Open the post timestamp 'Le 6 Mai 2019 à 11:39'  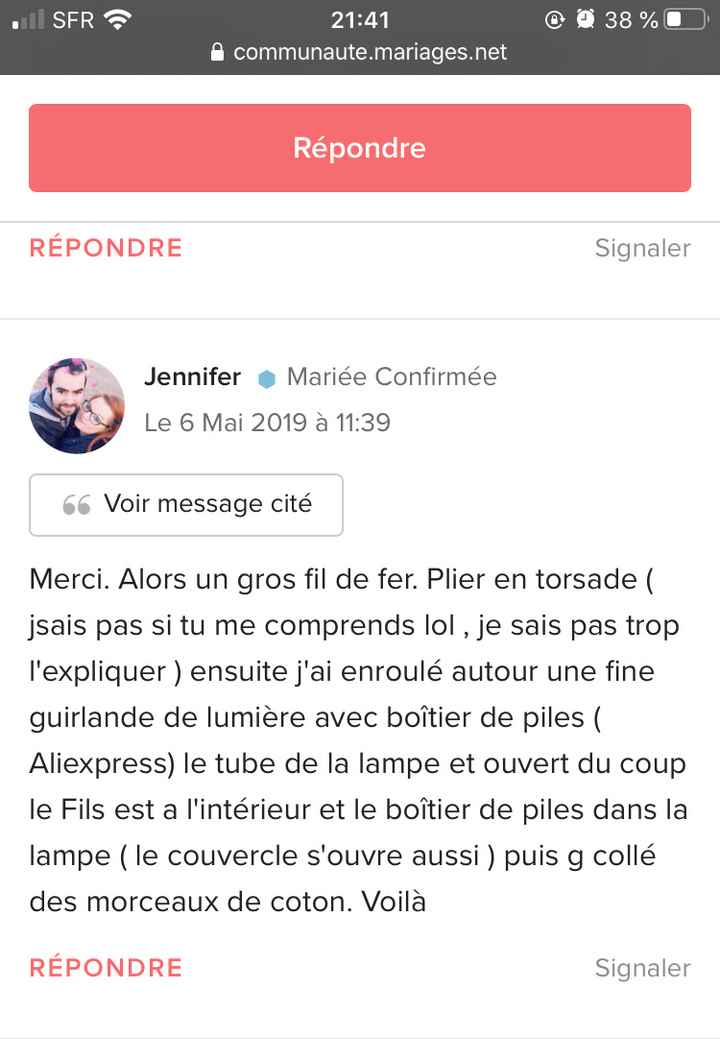tap(266, 422)
